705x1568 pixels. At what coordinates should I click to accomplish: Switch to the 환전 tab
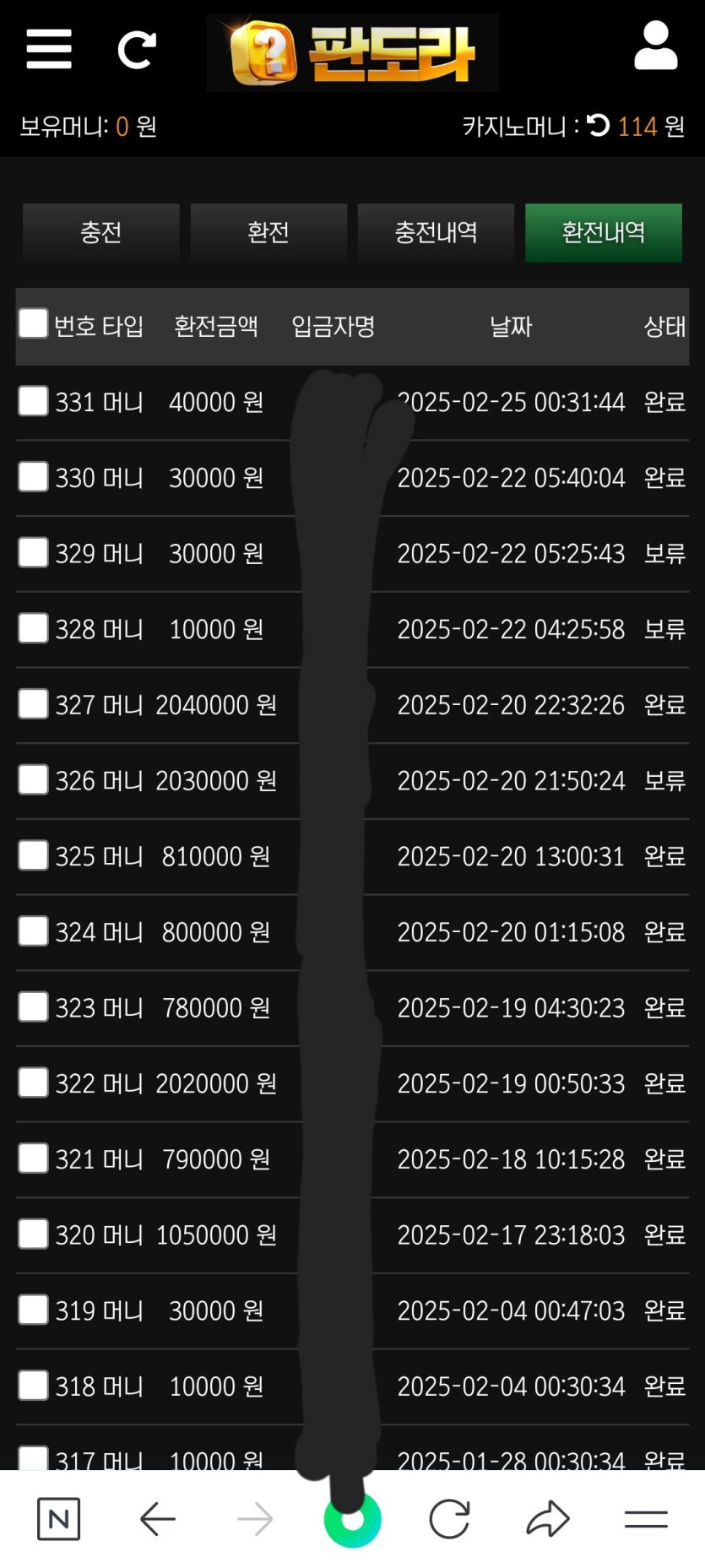(268, 232)
